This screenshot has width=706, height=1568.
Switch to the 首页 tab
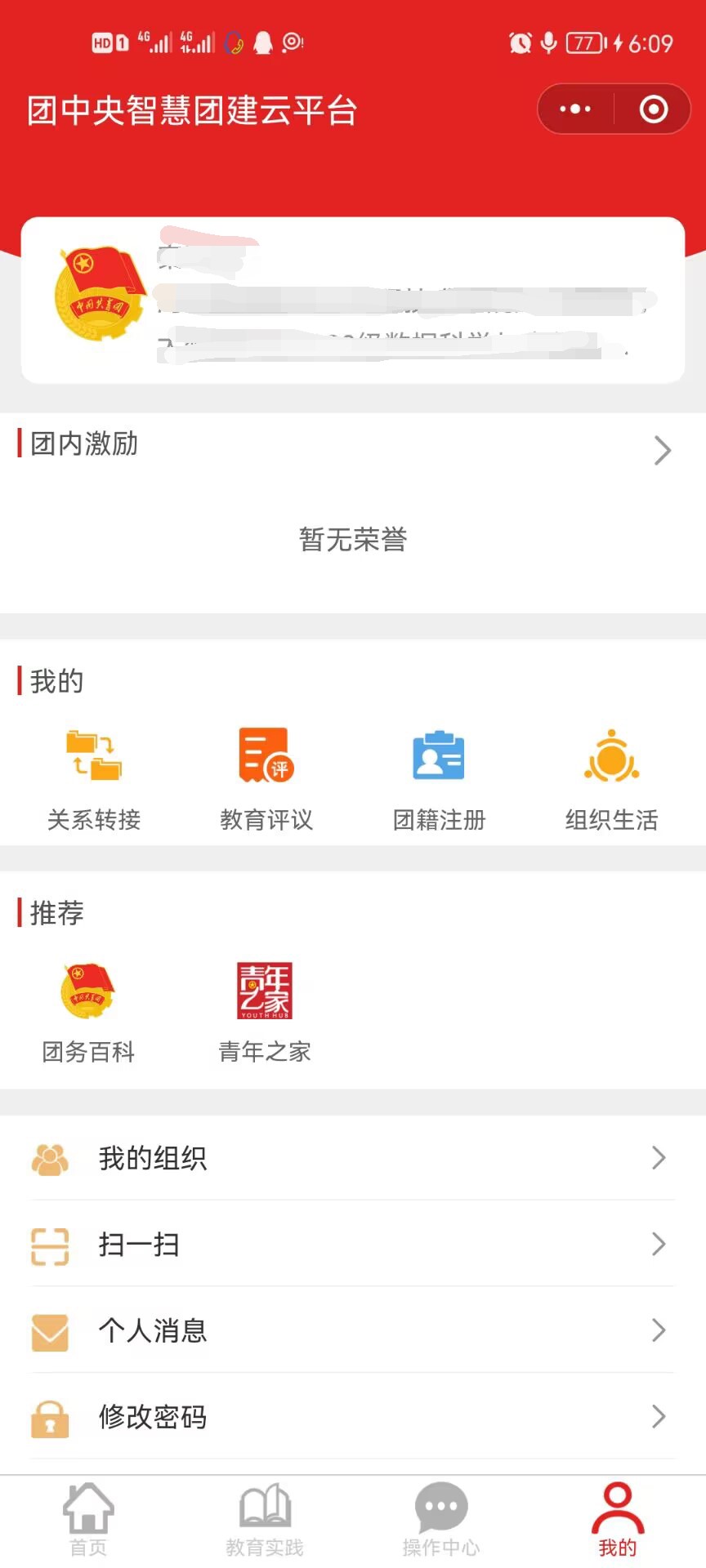88,1520
